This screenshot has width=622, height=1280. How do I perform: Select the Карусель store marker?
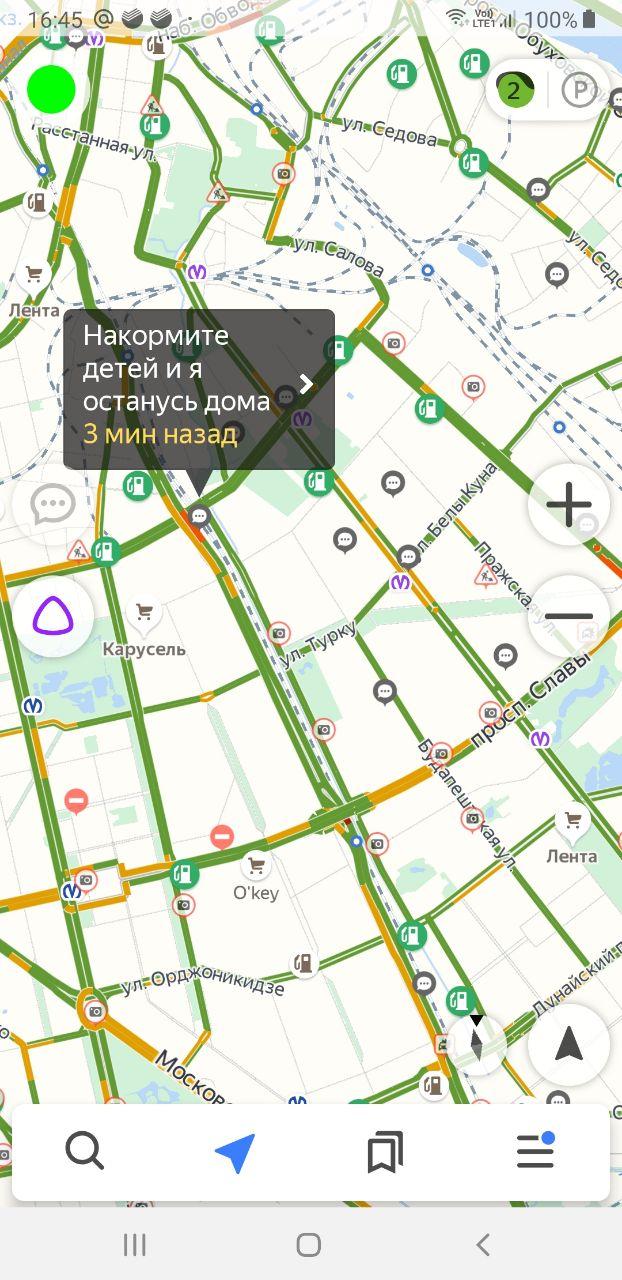144,612
